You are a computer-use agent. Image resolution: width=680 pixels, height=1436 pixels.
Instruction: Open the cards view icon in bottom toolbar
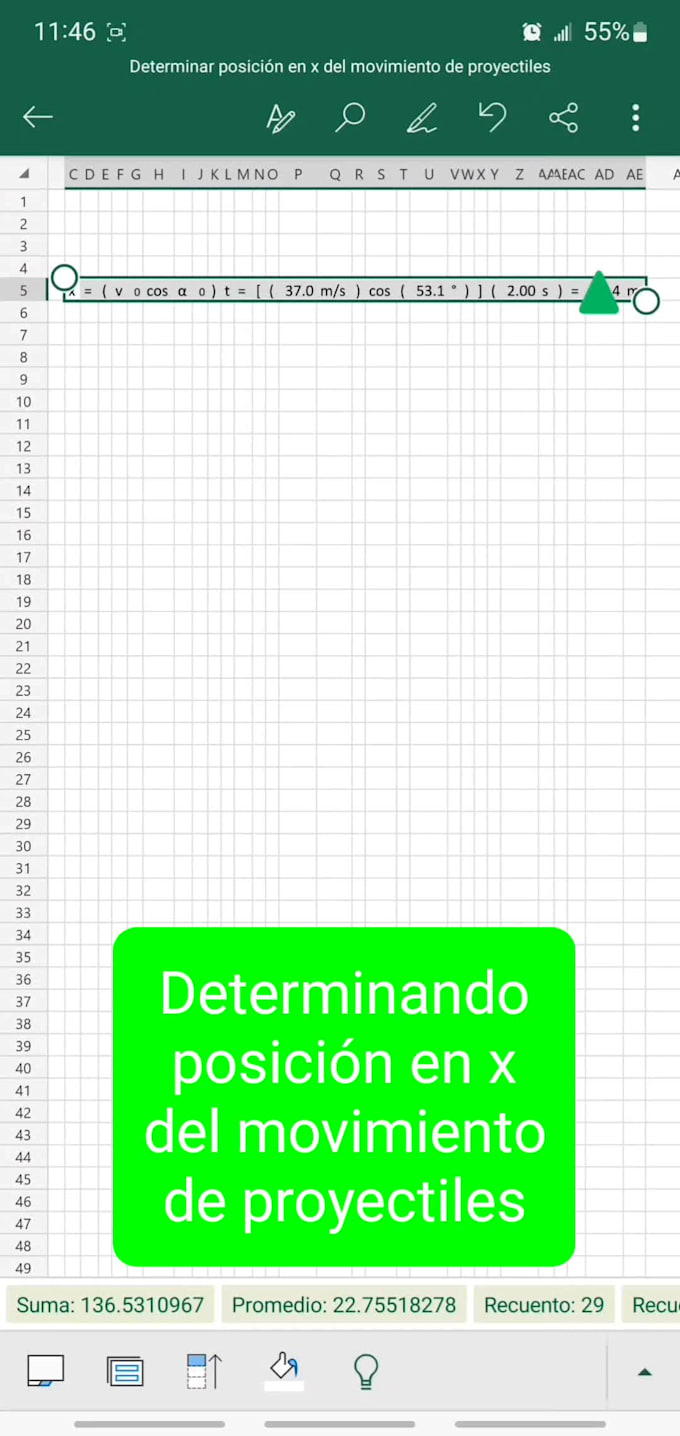[x=125, y=1371]
